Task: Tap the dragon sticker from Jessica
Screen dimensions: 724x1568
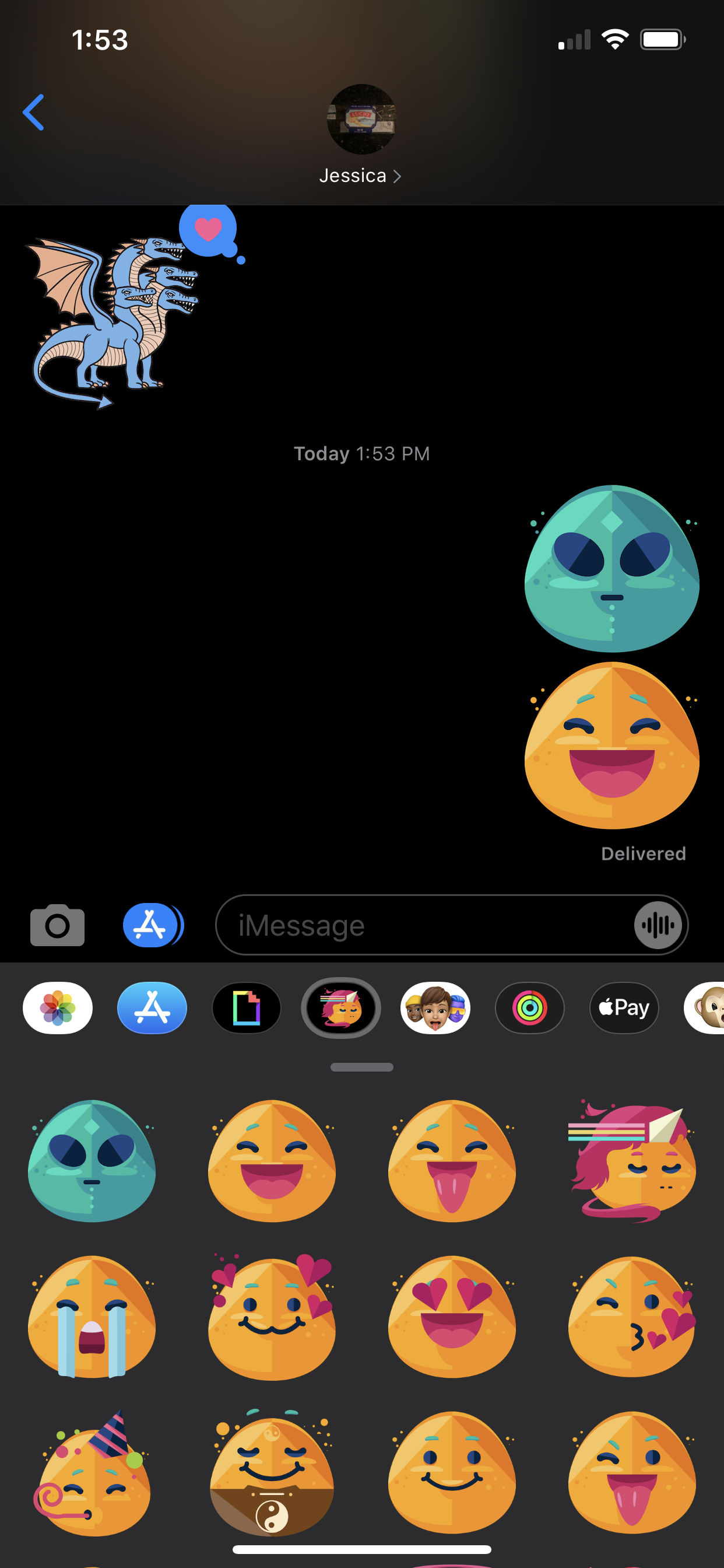Action: (114, 323)
